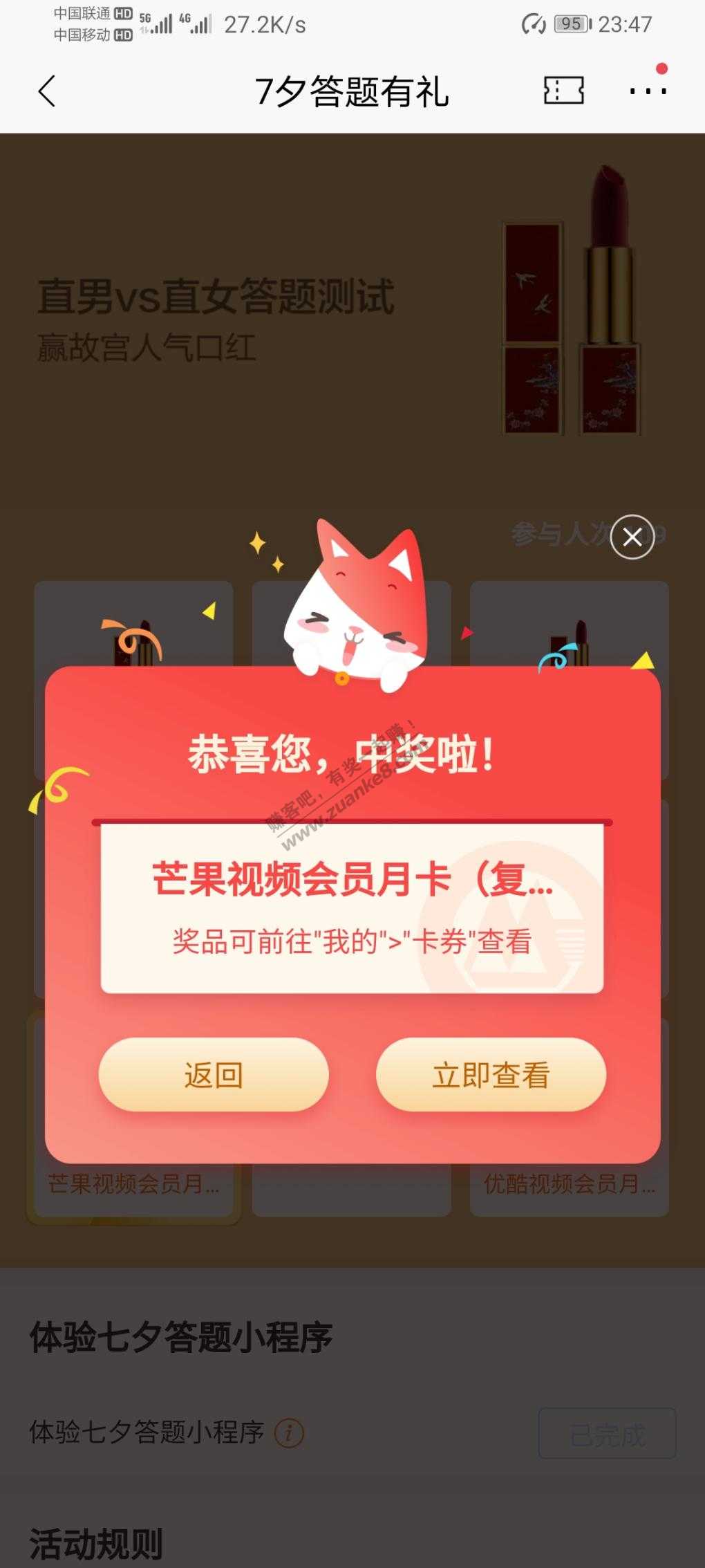The image size is (705, 1568).
Task: Go back from 7夕答题有礼 page
Action: (46, 91)
